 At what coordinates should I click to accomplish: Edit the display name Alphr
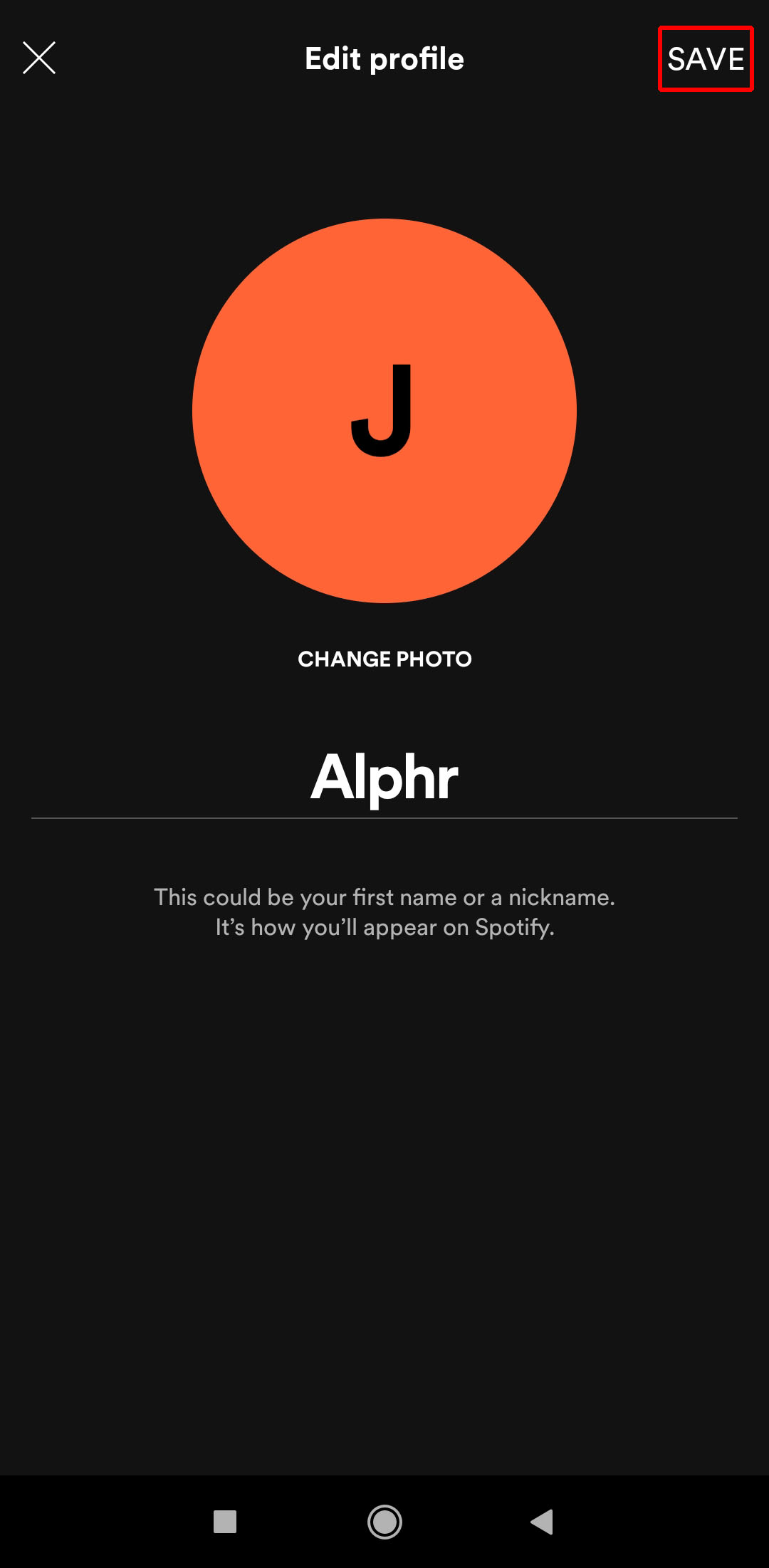pos(384,778)
